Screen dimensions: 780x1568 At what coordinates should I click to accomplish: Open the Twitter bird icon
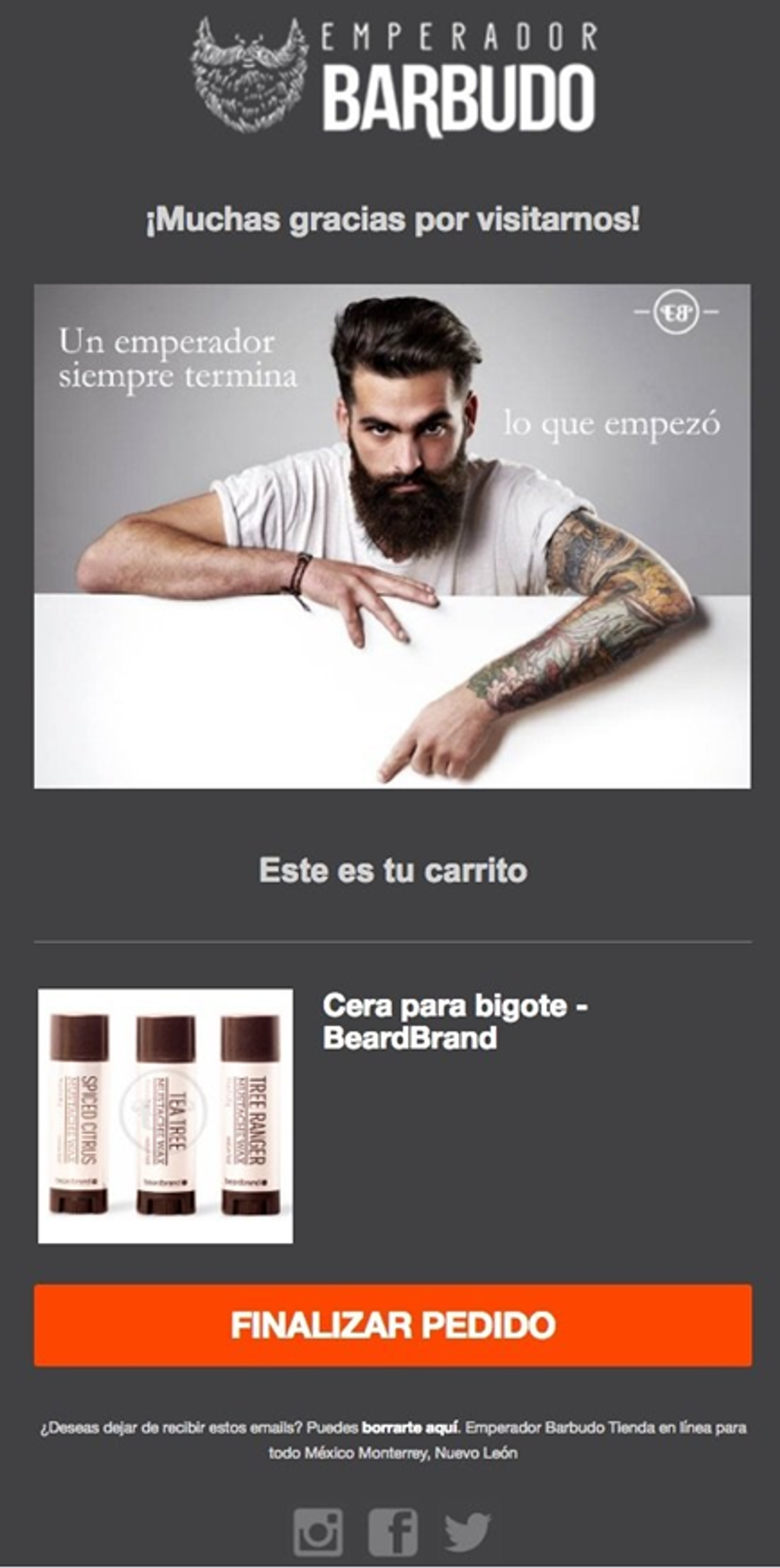pos(467,1531)
